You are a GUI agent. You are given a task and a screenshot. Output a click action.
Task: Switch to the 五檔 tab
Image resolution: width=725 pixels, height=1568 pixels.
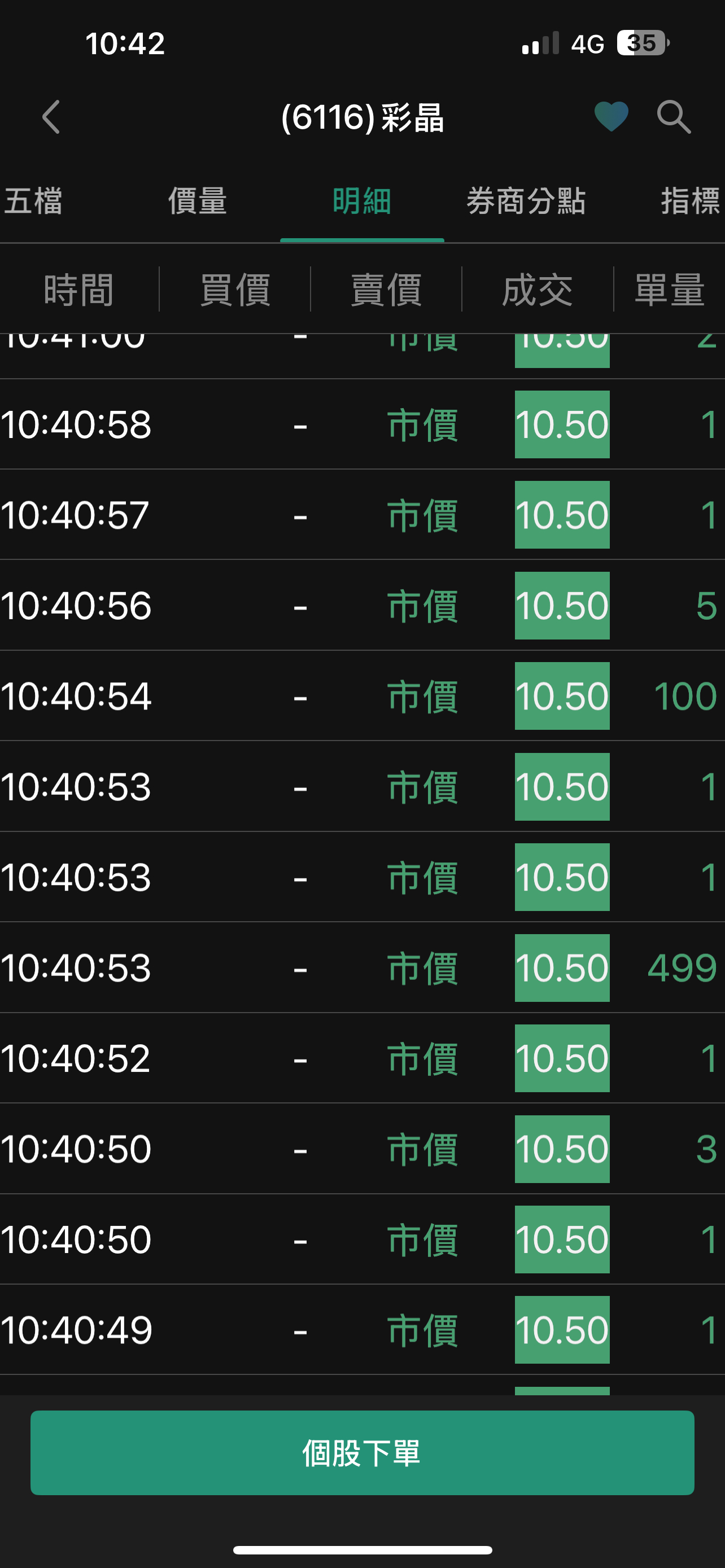tap(33, 201)
